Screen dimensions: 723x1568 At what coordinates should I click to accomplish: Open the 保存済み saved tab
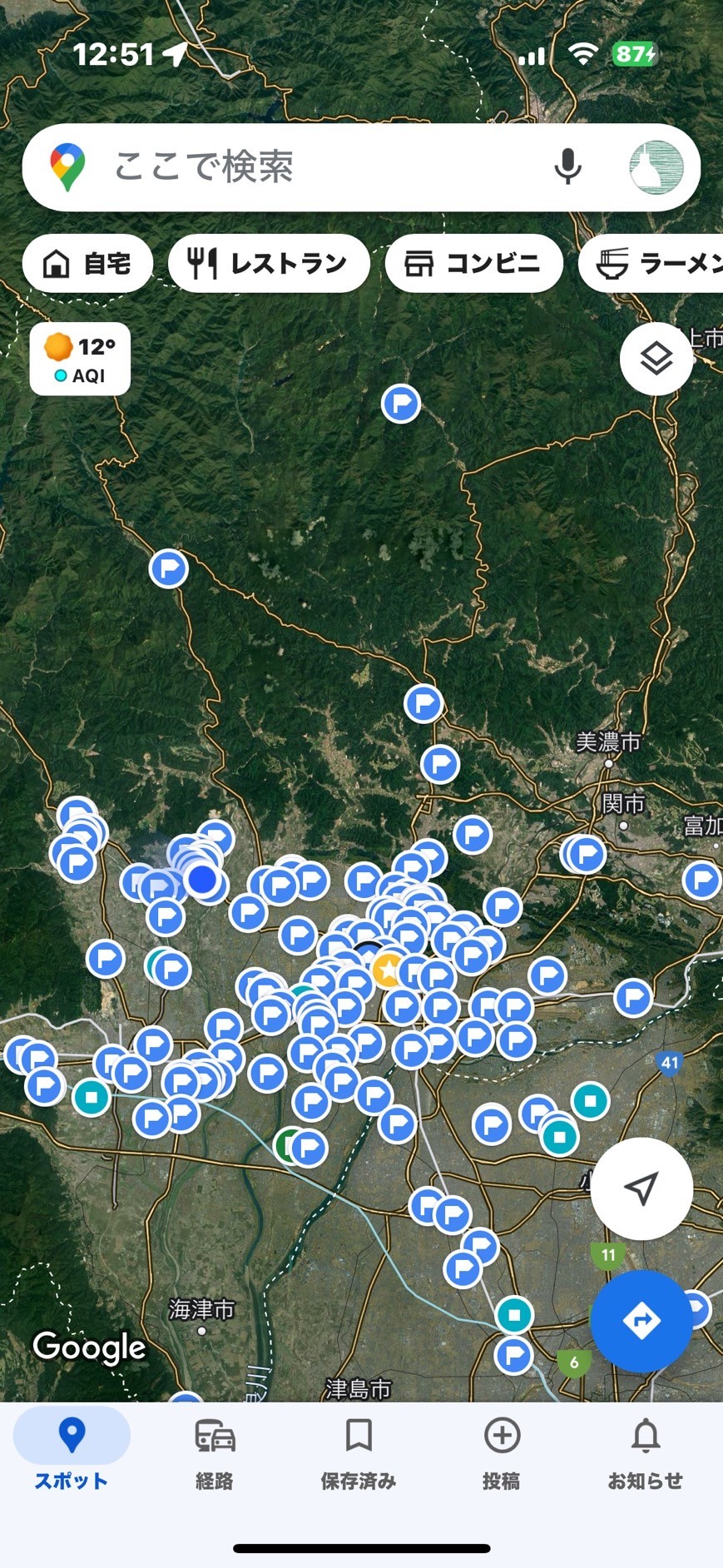[359, 1453]
